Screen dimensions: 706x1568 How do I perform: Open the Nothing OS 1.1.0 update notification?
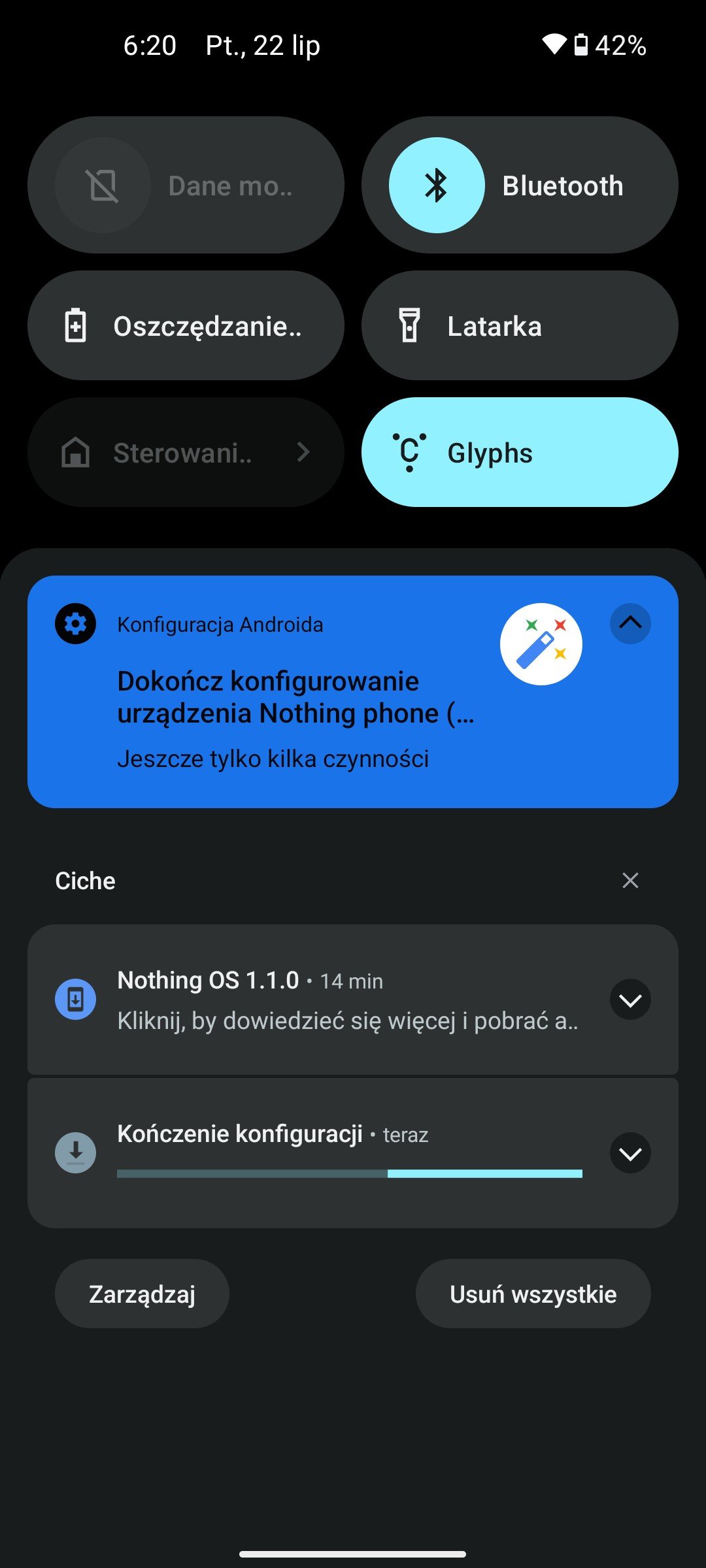(x=346, y=1000)
